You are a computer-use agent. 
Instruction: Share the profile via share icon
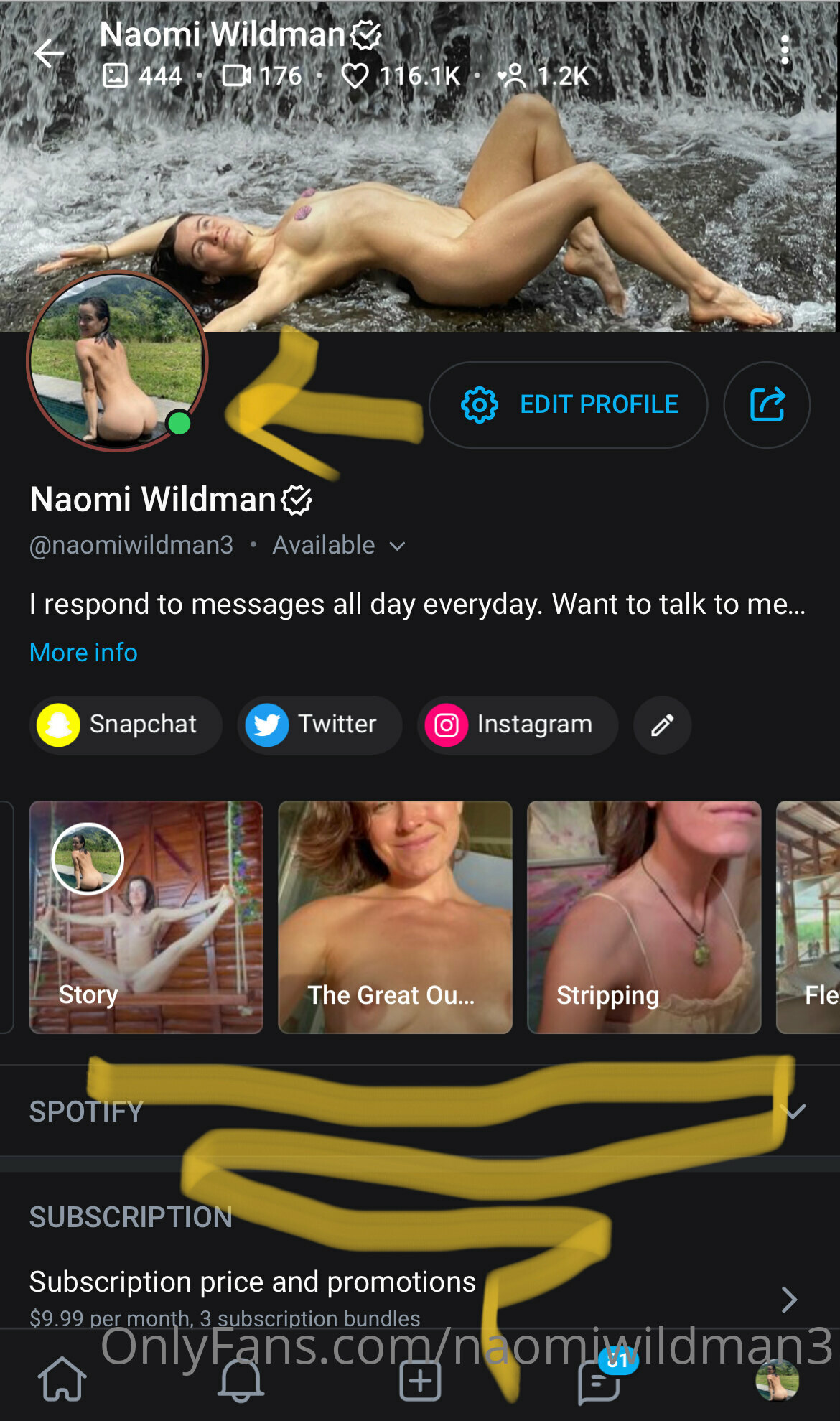click(767, 405)
